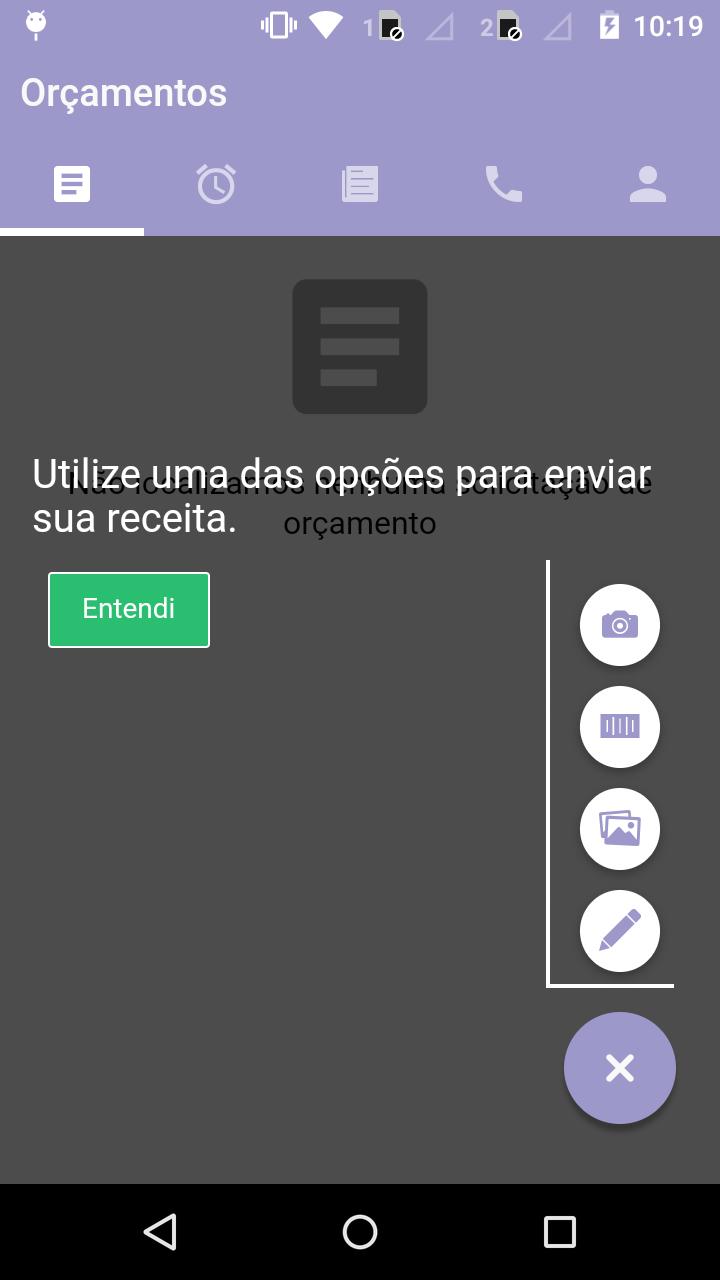The height and width of the screenshot is (1280, 720).
Task: Open the camera to photograph a prescription
Action: point(620,624)
